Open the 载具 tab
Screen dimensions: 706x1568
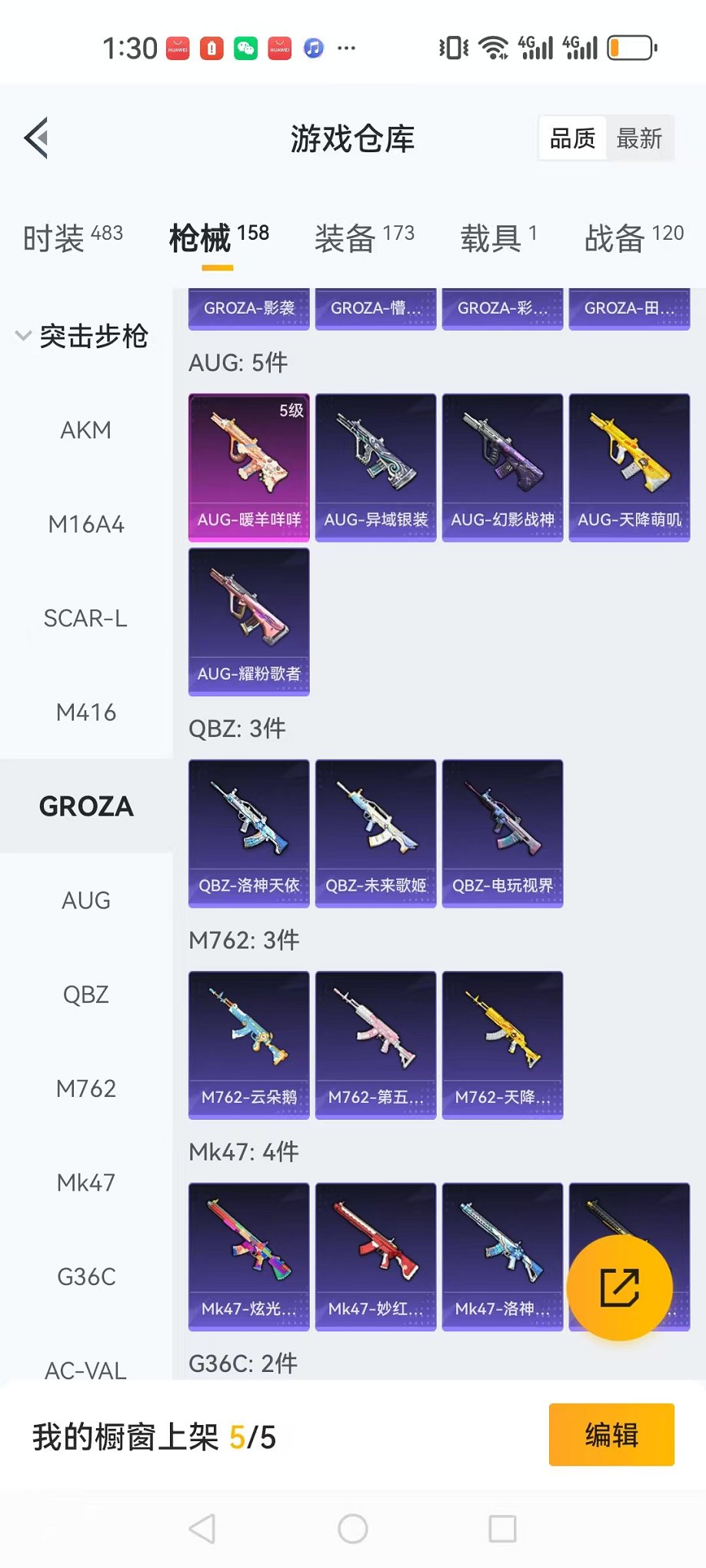[x=498, y=238]
